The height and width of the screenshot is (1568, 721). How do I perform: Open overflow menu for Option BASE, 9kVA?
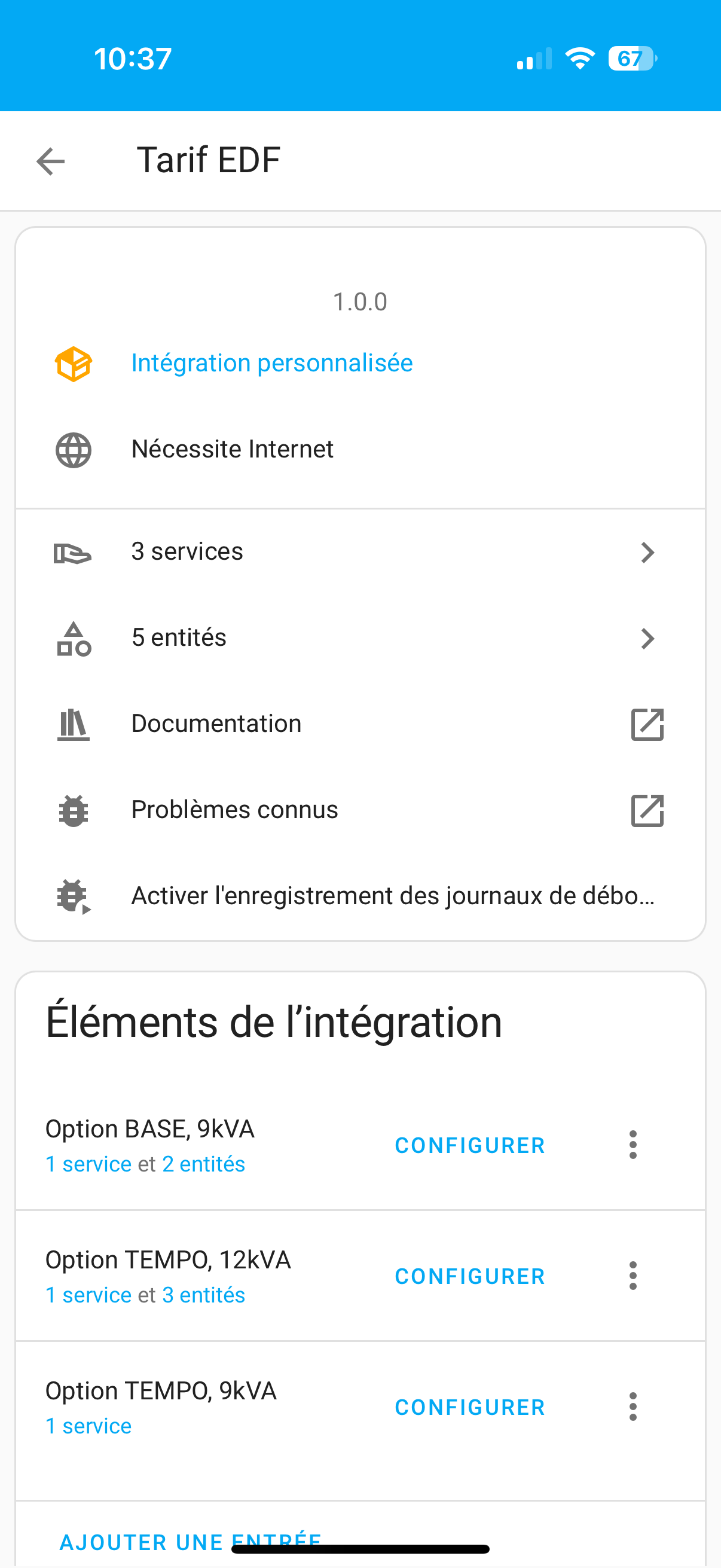633,1145
